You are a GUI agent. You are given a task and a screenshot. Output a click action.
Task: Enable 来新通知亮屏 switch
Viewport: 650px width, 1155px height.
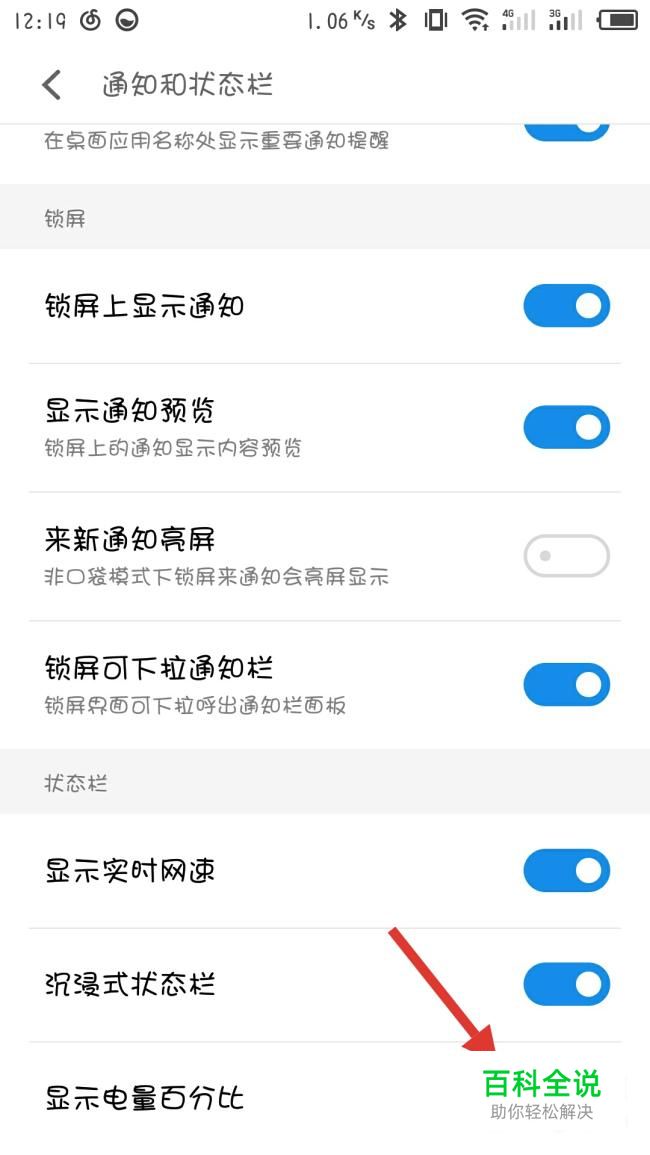pos(567,556)
